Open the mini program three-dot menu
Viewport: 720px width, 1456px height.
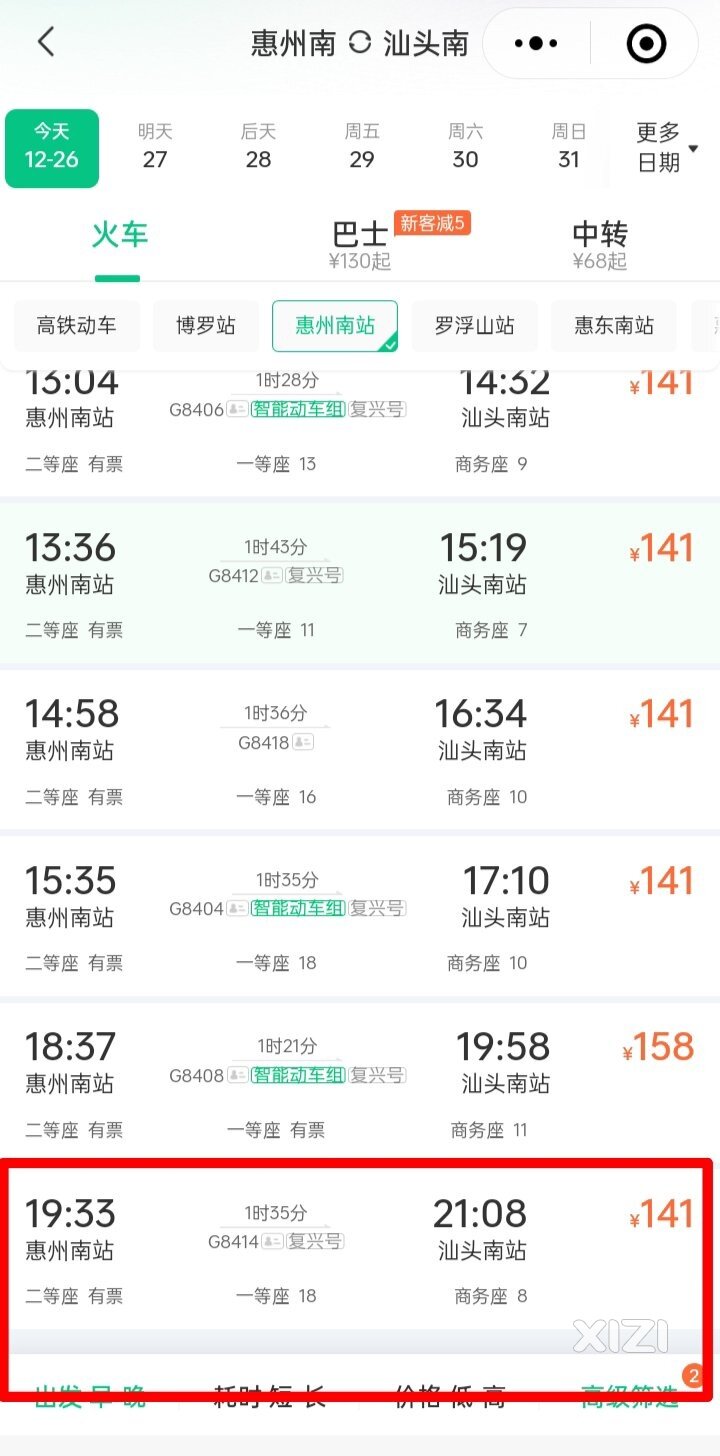click(535, 43)
